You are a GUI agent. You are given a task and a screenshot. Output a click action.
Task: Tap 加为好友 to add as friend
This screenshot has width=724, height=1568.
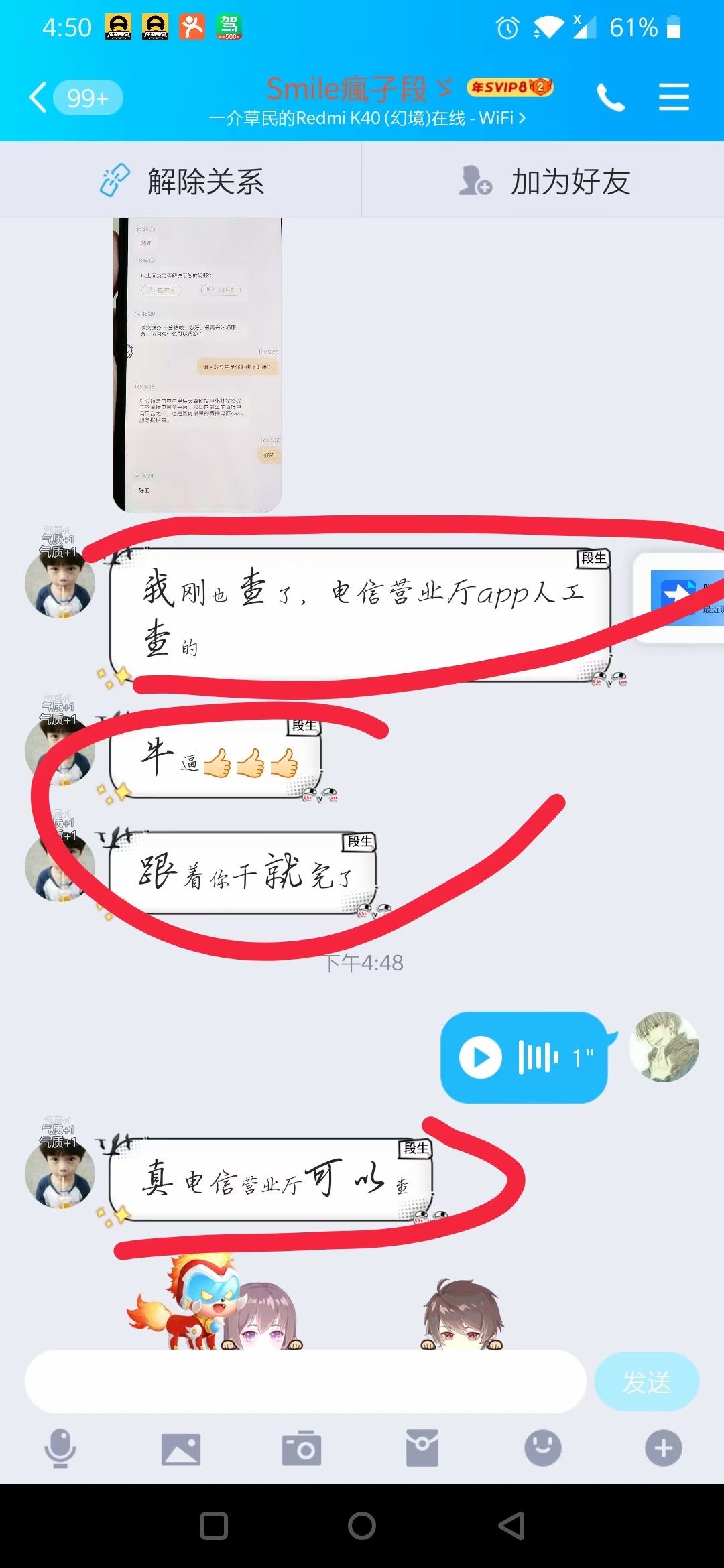[x=543, y=181]
